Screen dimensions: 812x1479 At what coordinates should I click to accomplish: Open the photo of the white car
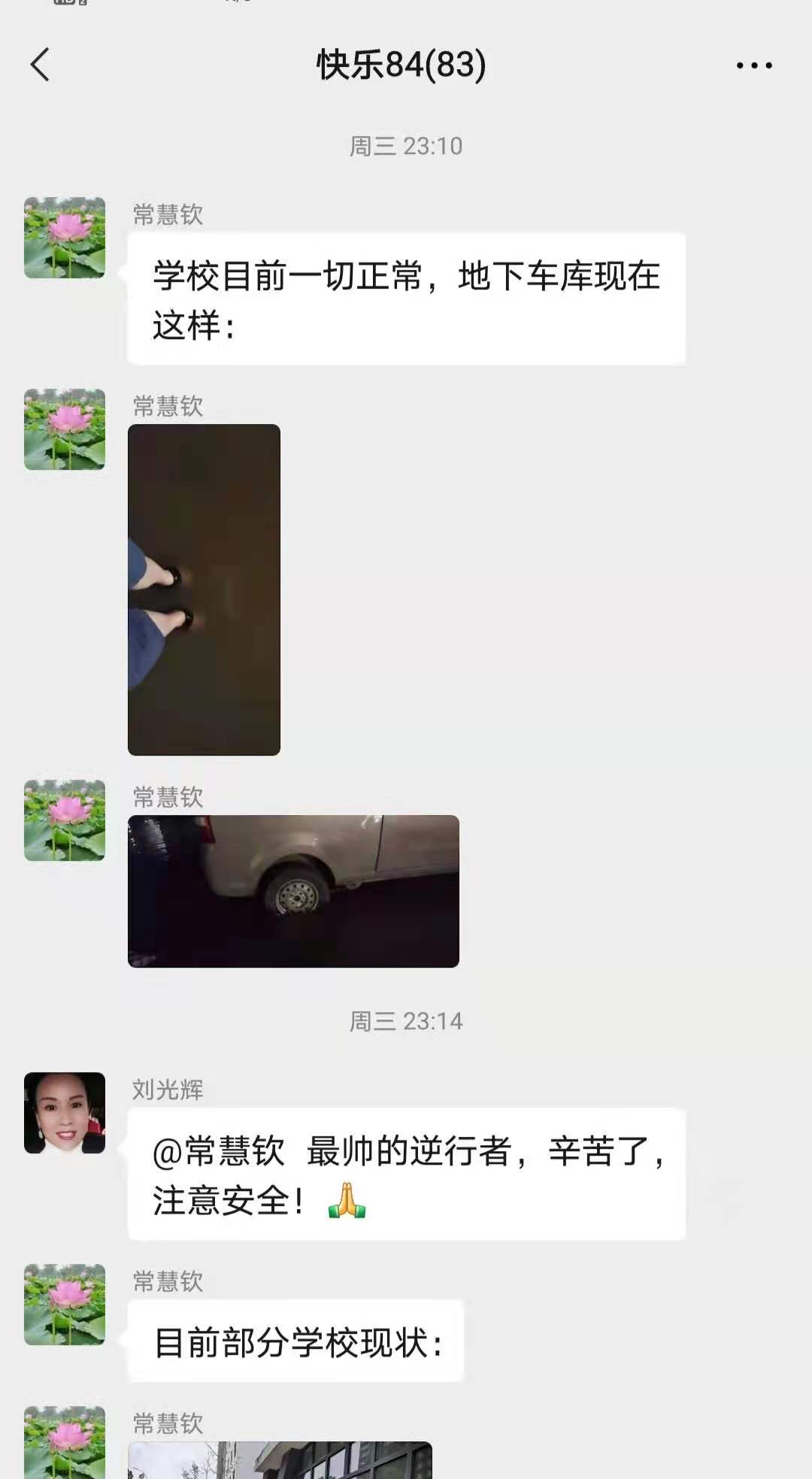tap(293, 891)
